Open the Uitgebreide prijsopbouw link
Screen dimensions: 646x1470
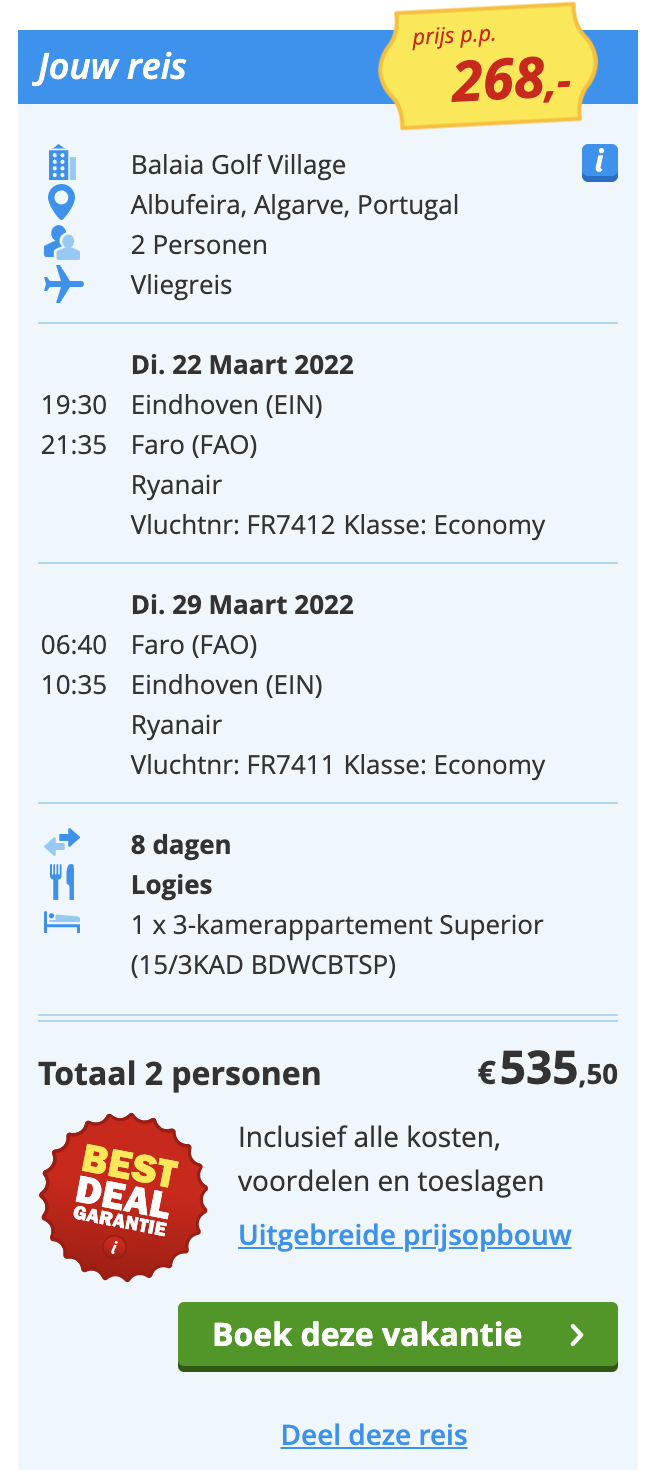click(405, 1235)
